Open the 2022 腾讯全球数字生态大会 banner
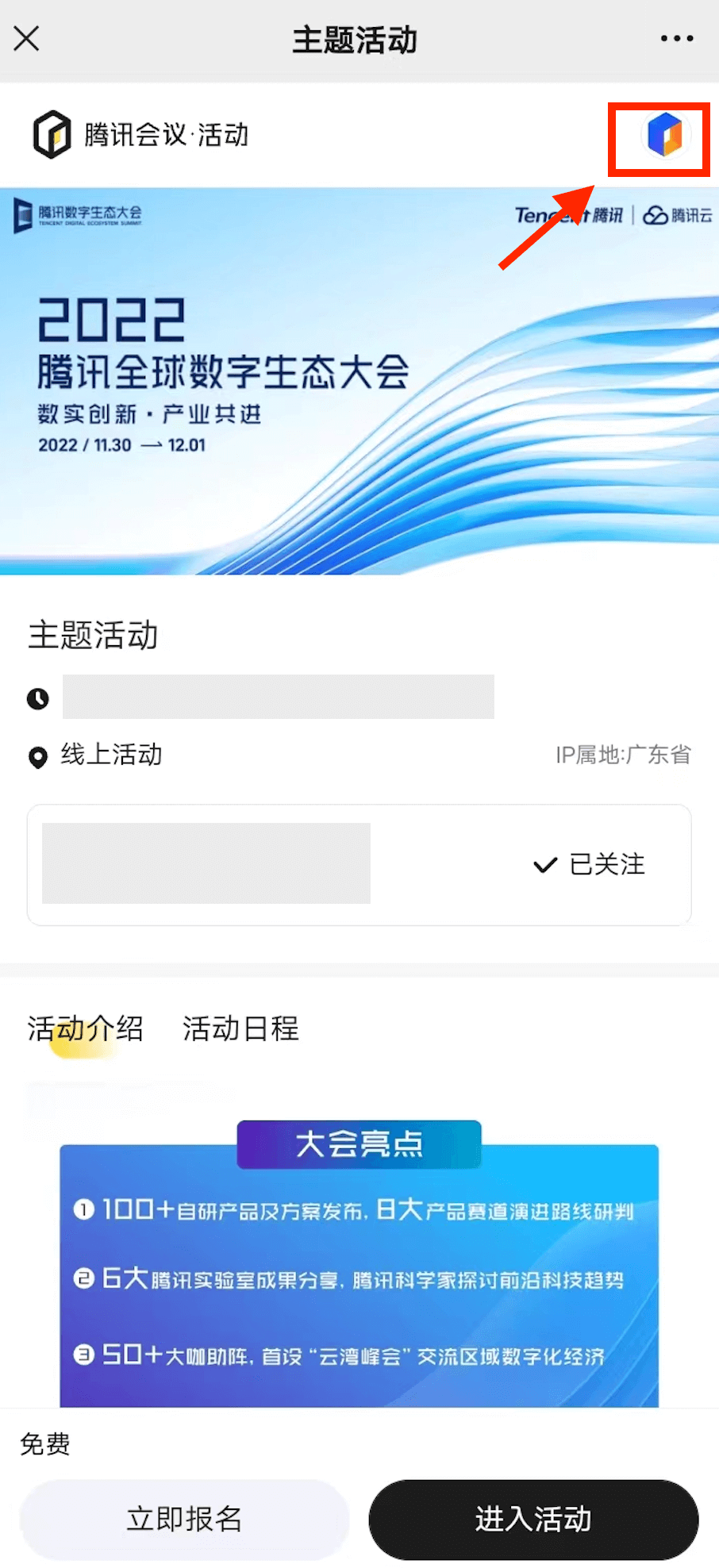This screenshot has height=1568, width=719. click(359, 381)
